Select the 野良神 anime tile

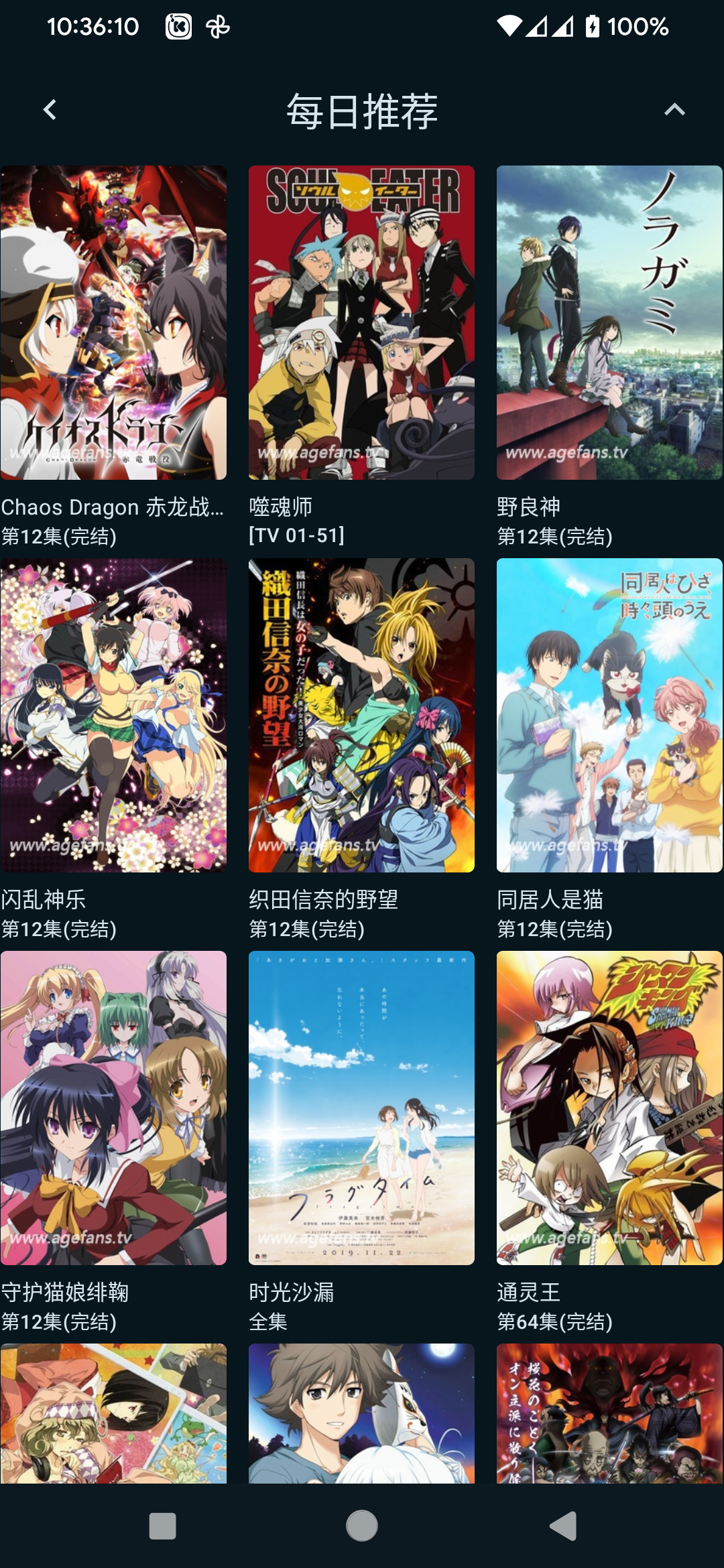coord(609,323)
